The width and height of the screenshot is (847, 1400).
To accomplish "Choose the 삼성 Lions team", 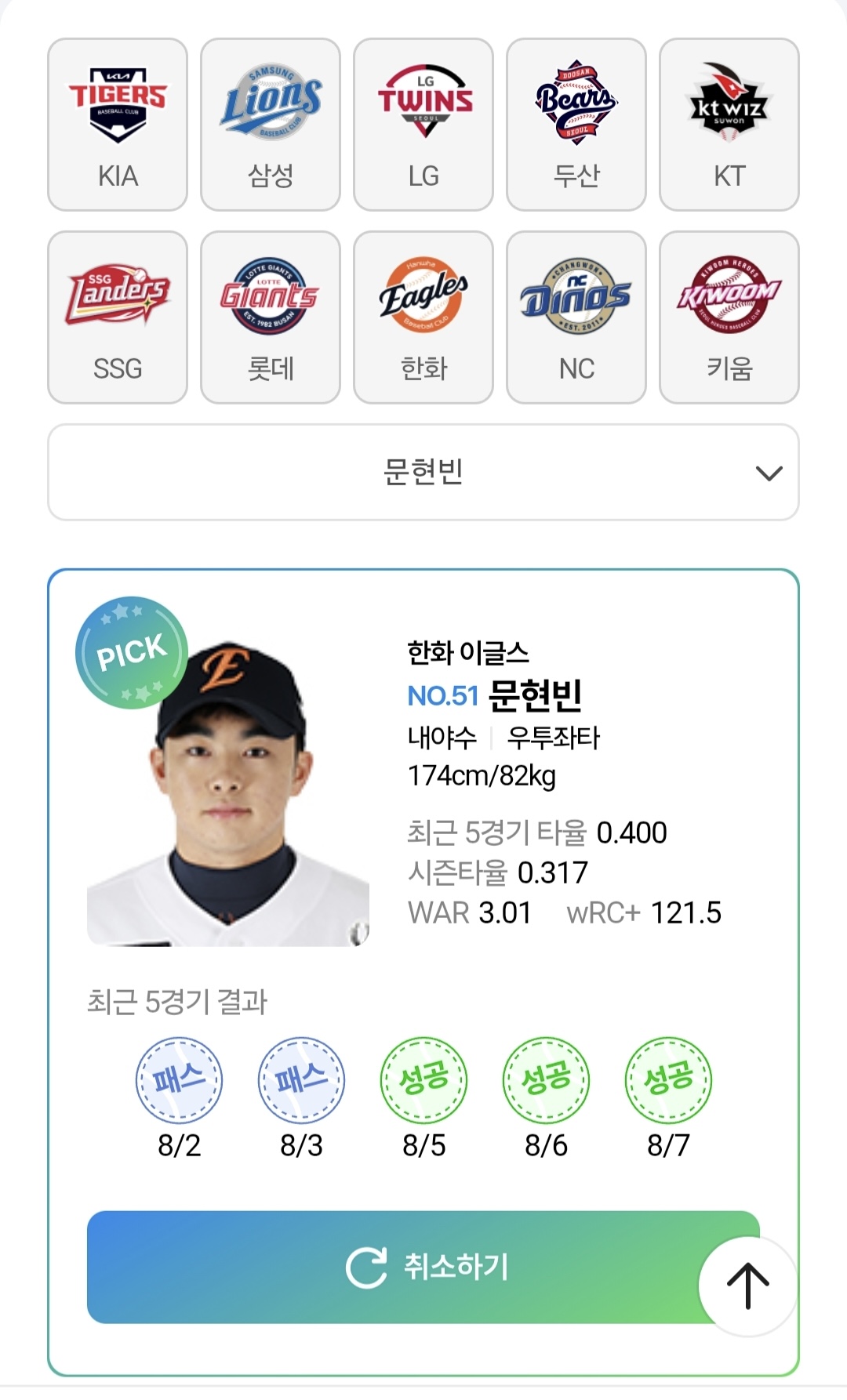I will pos(271,125).
